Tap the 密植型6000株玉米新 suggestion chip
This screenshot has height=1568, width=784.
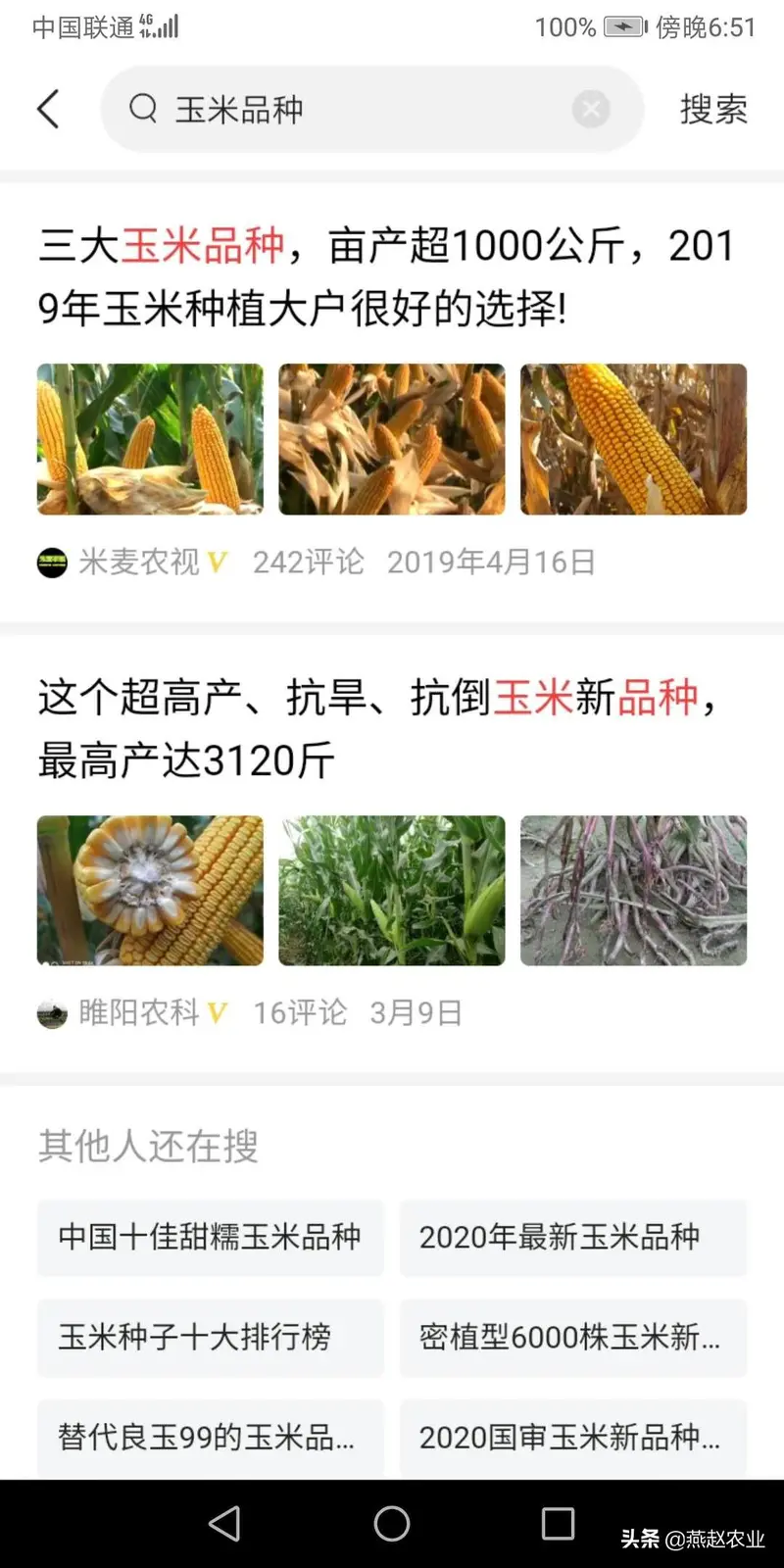[x=573, y=1337]
